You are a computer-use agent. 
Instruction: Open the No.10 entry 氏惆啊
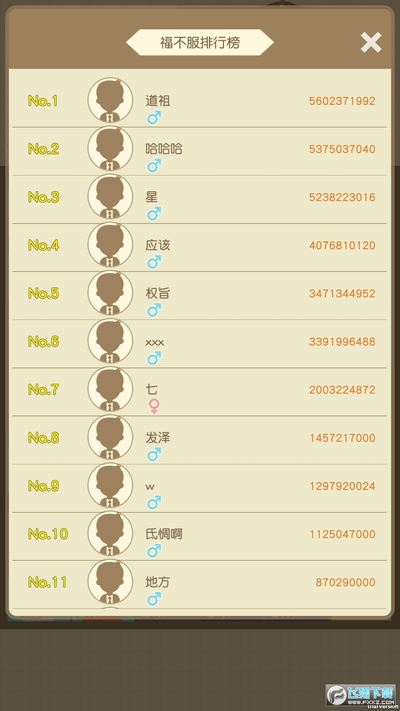tap(200, 536)
